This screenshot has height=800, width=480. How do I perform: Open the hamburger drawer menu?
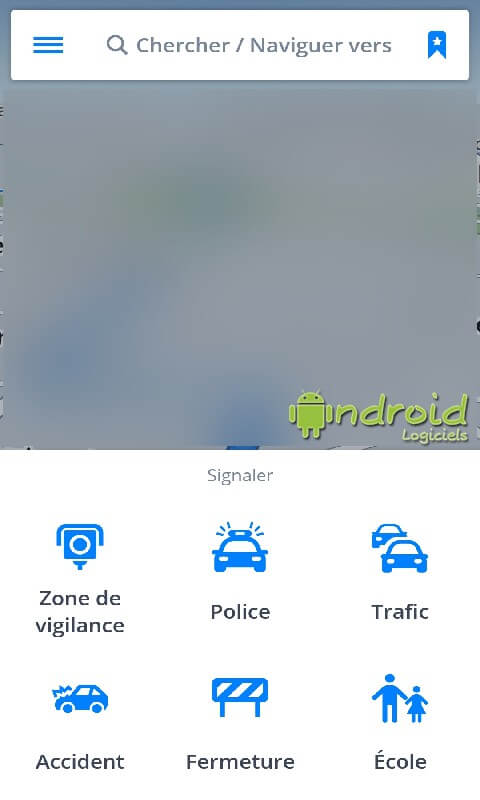click(48, 45)
